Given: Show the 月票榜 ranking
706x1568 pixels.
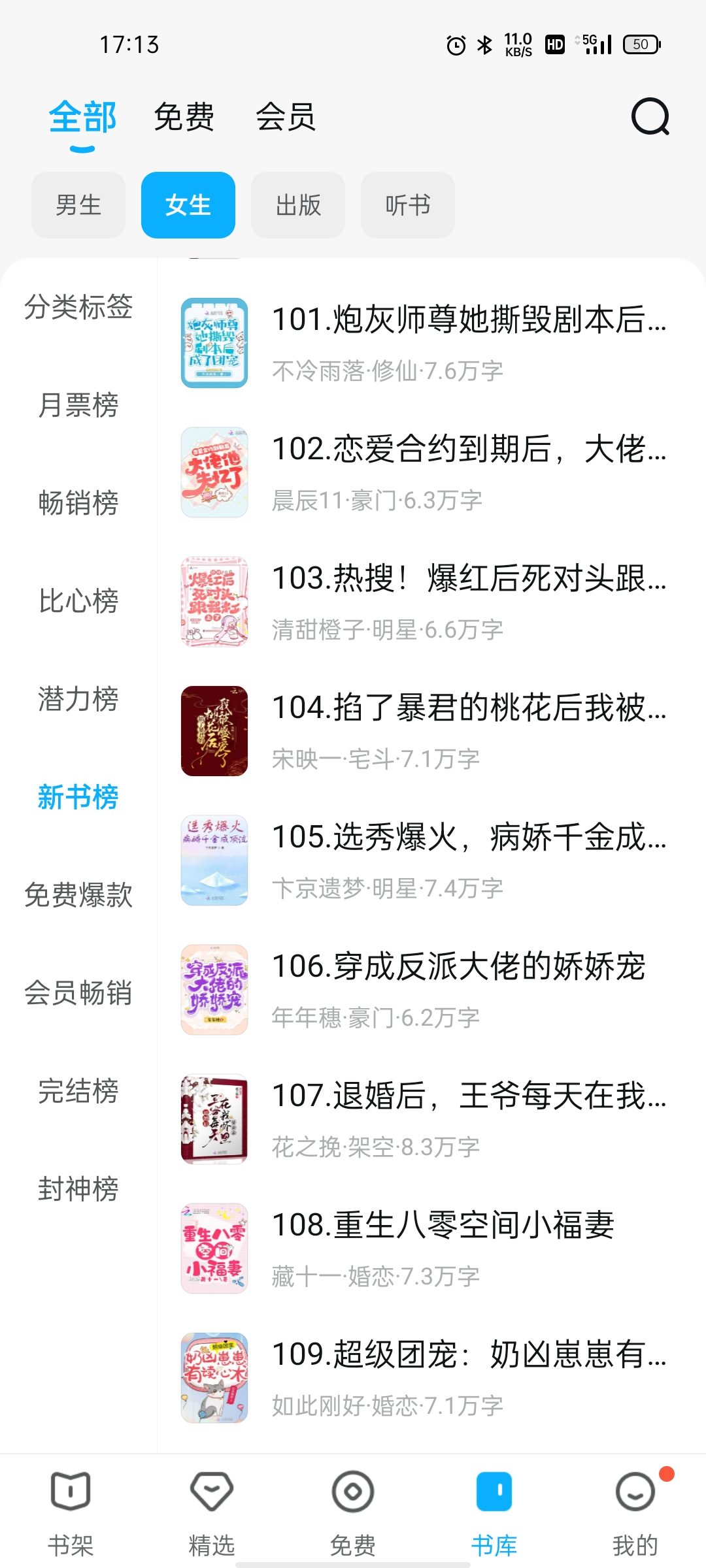Looking at the screenshot, I should 78,404.
